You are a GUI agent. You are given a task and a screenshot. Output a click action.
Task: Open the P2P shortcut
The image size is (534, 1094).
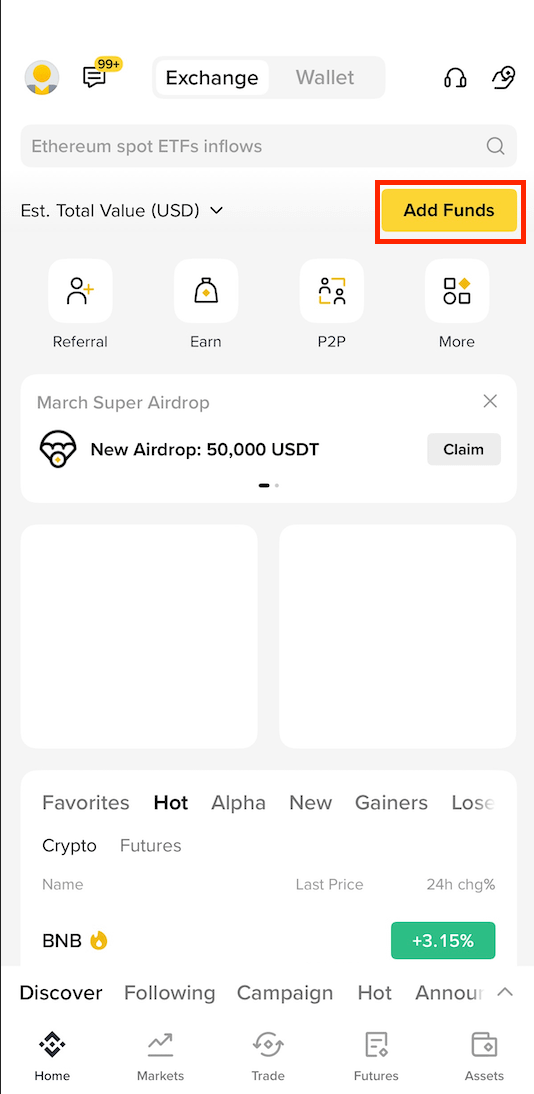[332, 304]
